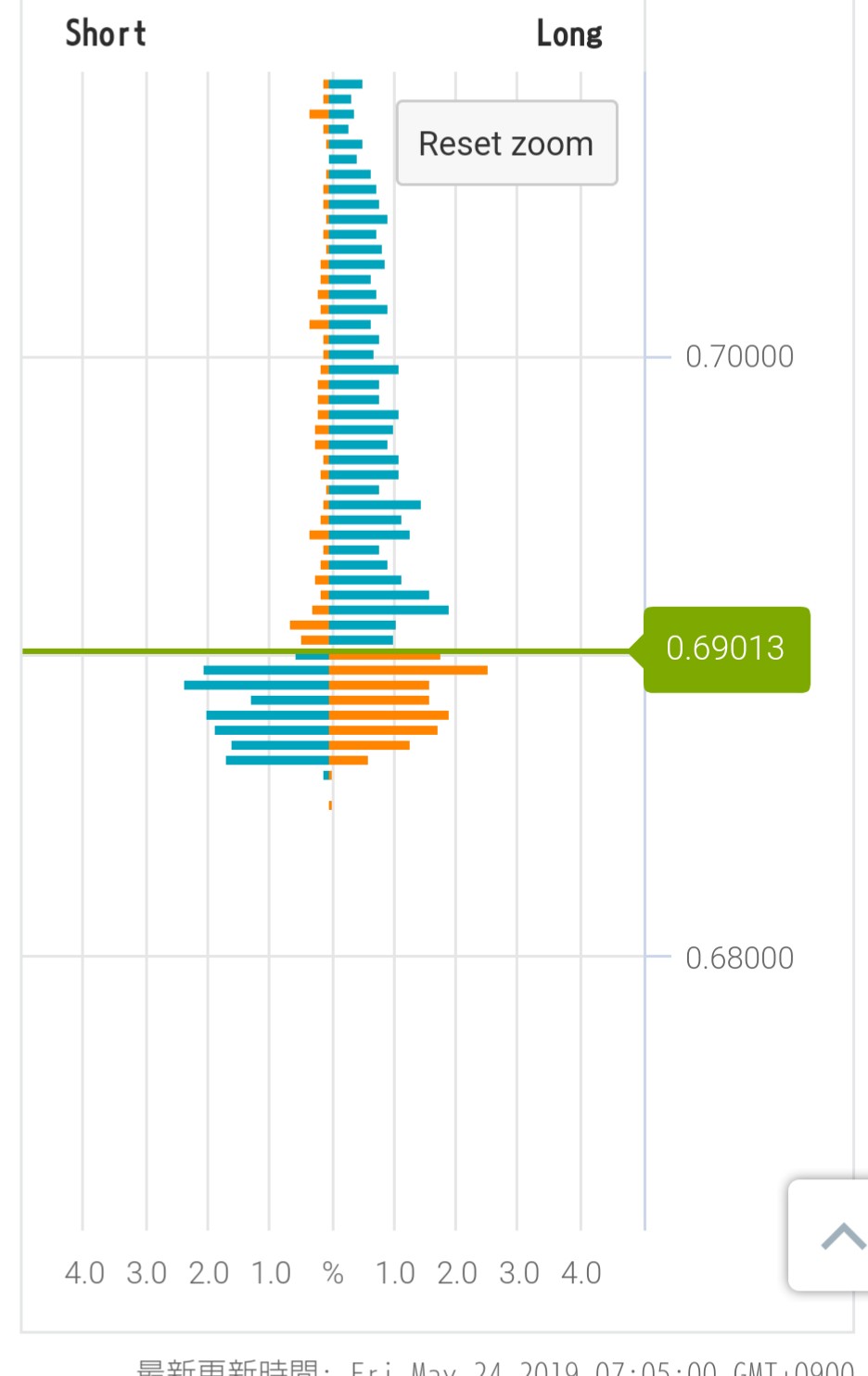
Task: Tap the Reset zoom button
Action: 506,144
